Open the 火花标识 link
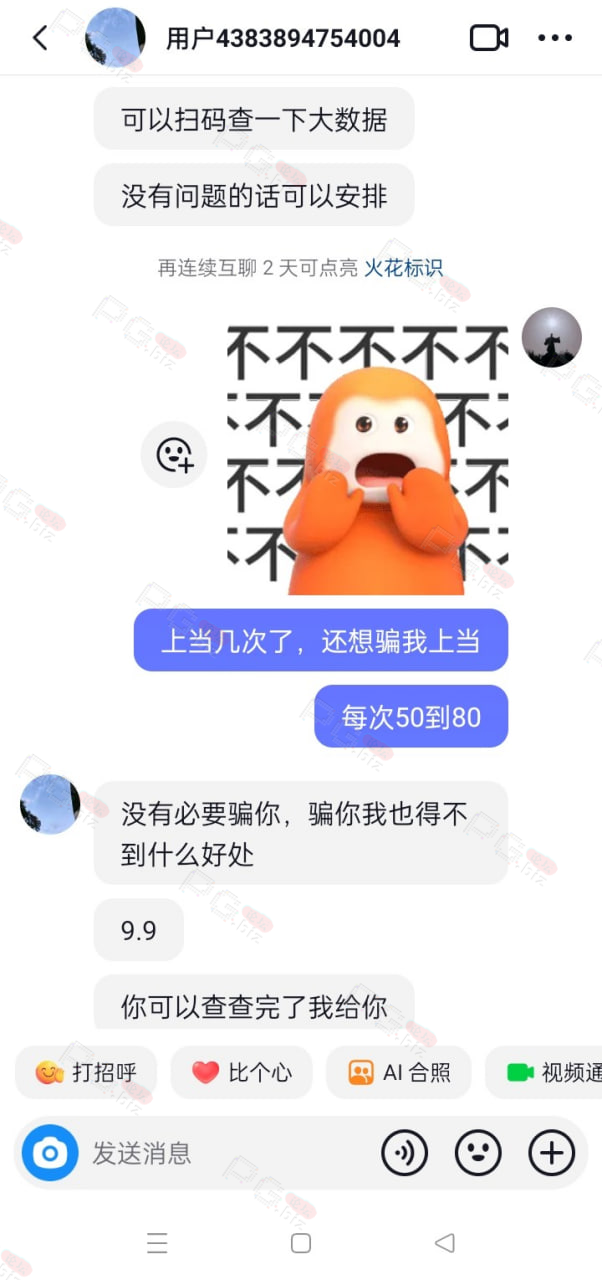 click(x=403, y=268)
